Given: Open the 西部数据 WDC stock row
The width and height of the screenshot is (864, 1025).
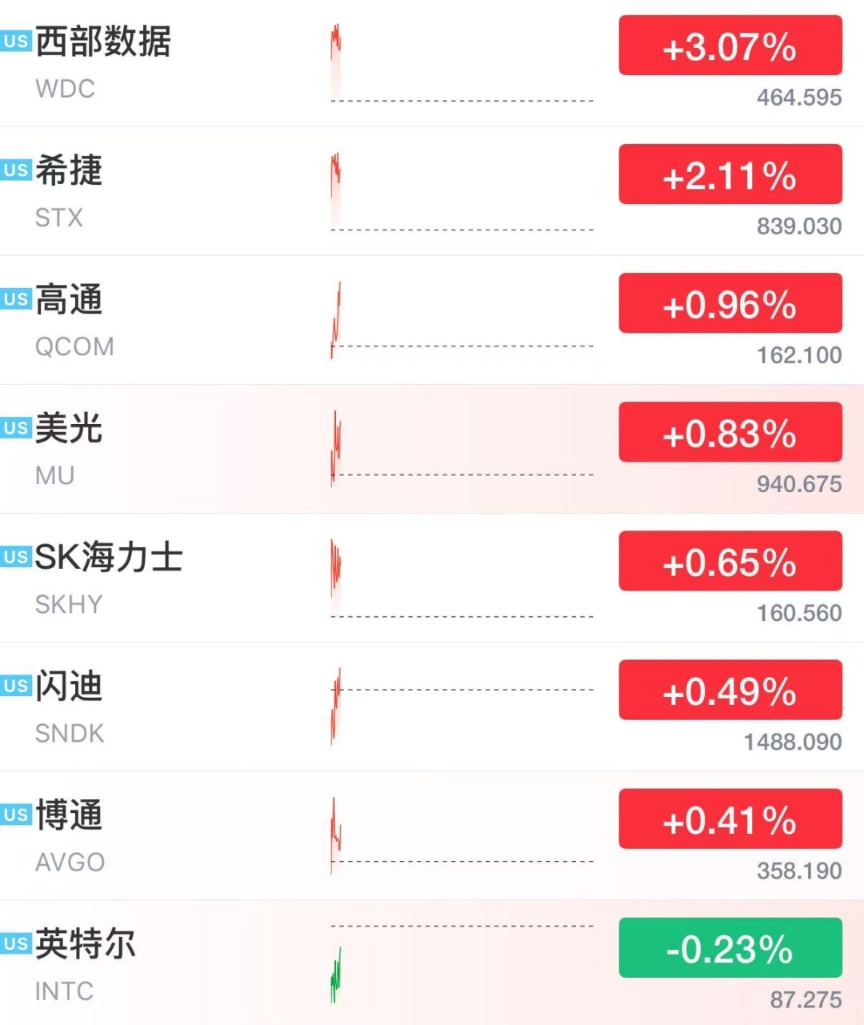Looking at the screenshot, I should (432, 63).
